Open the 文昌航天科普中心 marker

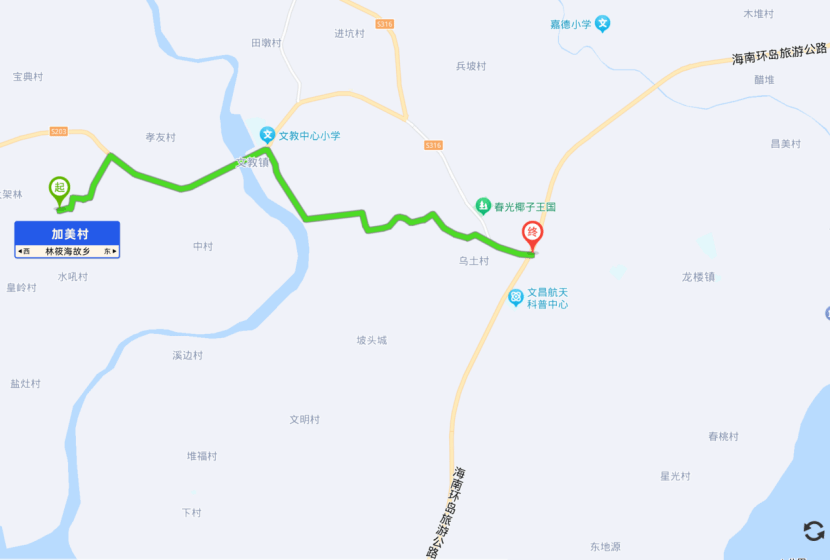(516, 297)
